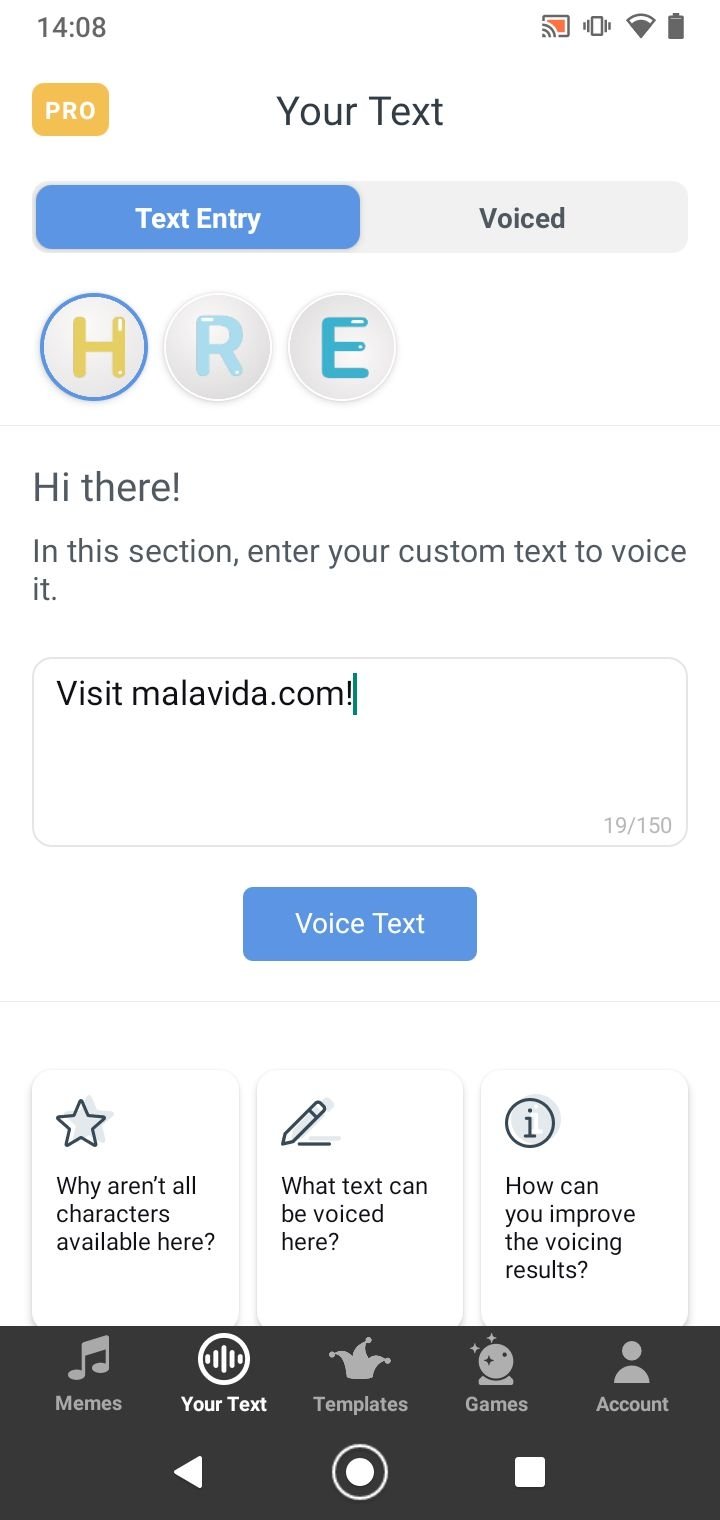Open "Why aren't all characters available here?" card
720x1520 pixels.
(x=136, y=1198)
